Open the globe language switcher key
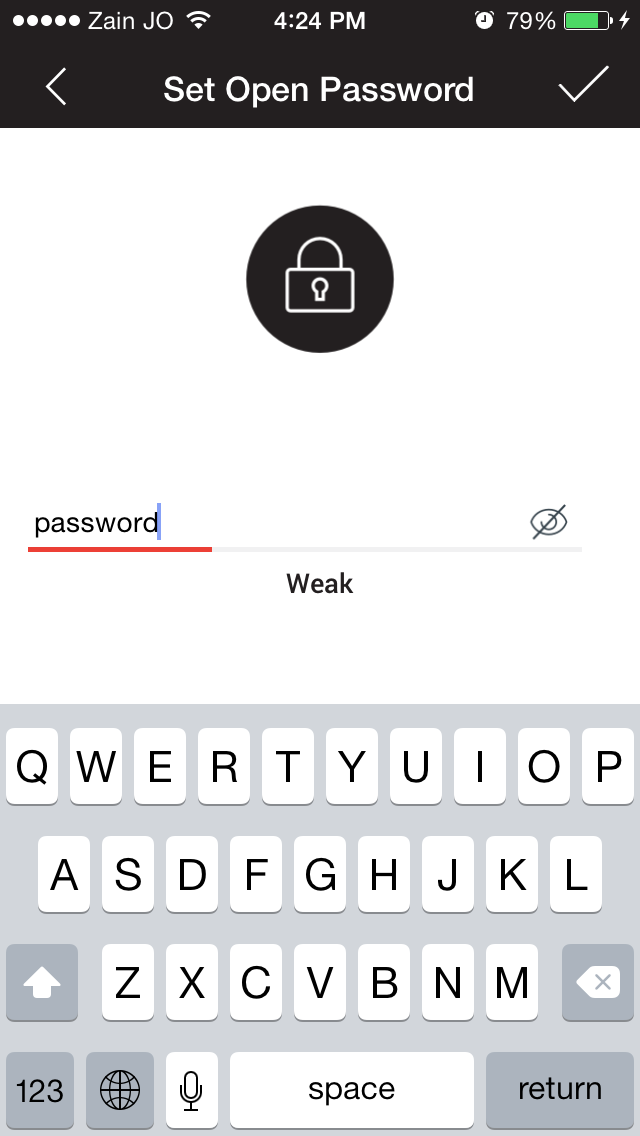Screen dimensions: 640x1136 click(x=120, y=1090)
